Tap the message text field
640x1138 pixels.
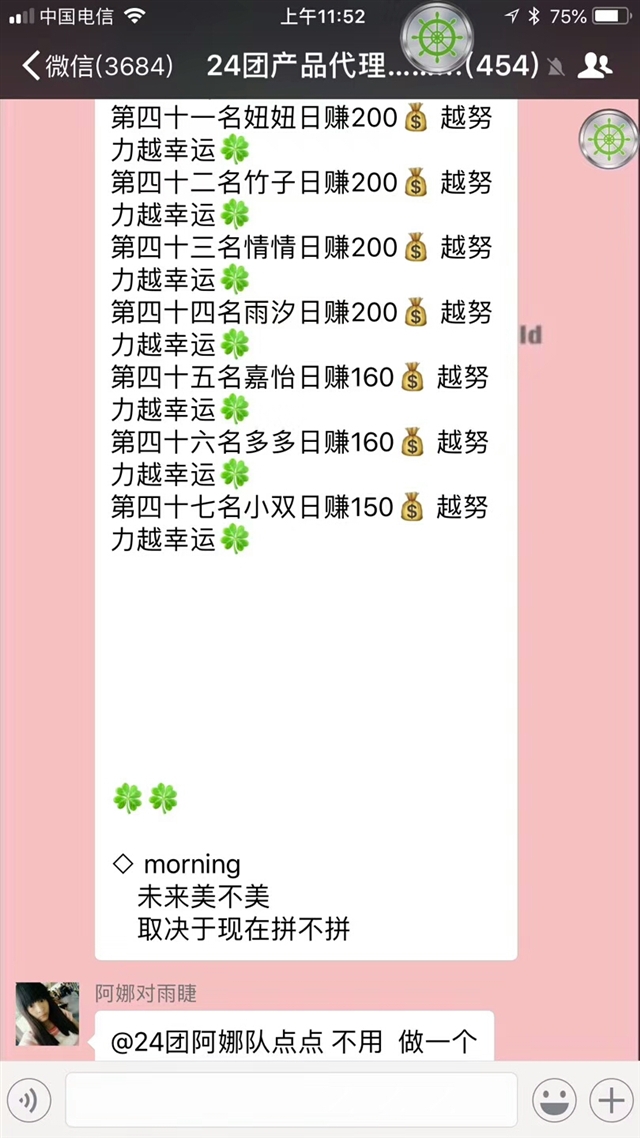tap(291, 1100)
